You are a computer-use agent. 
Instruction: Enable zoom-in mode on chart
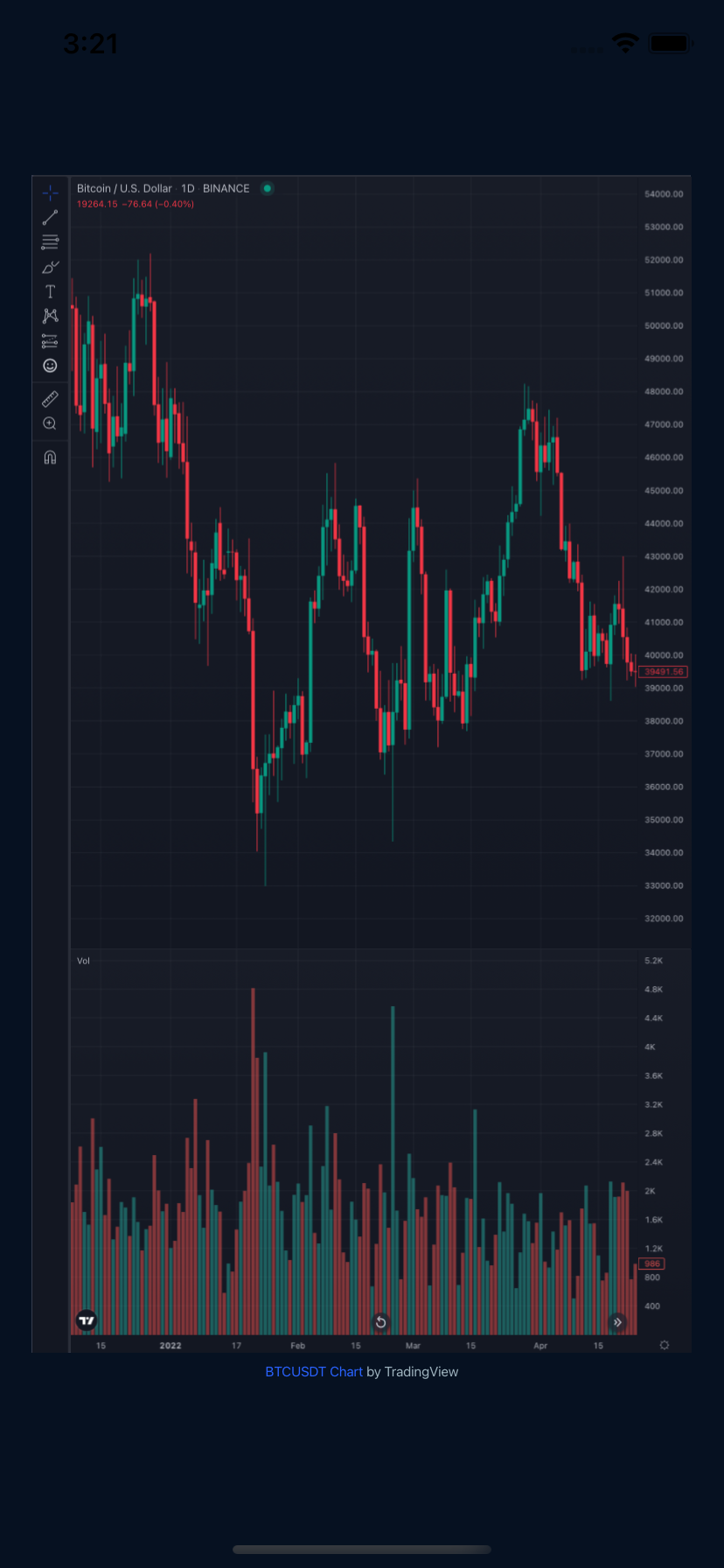click(x=50, y=423)
